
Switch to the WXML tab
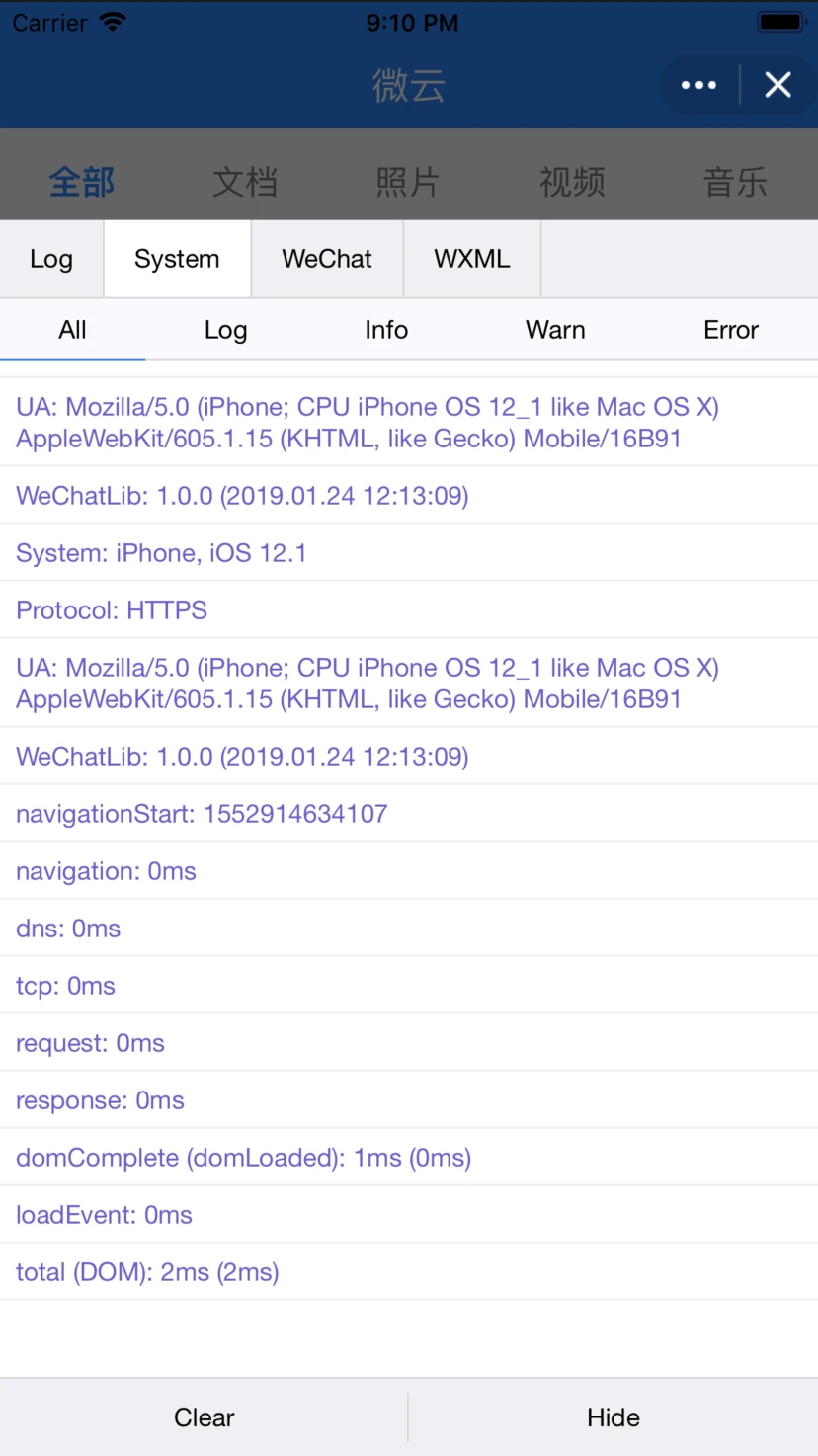pyautogui.click(x=472, y=259)
